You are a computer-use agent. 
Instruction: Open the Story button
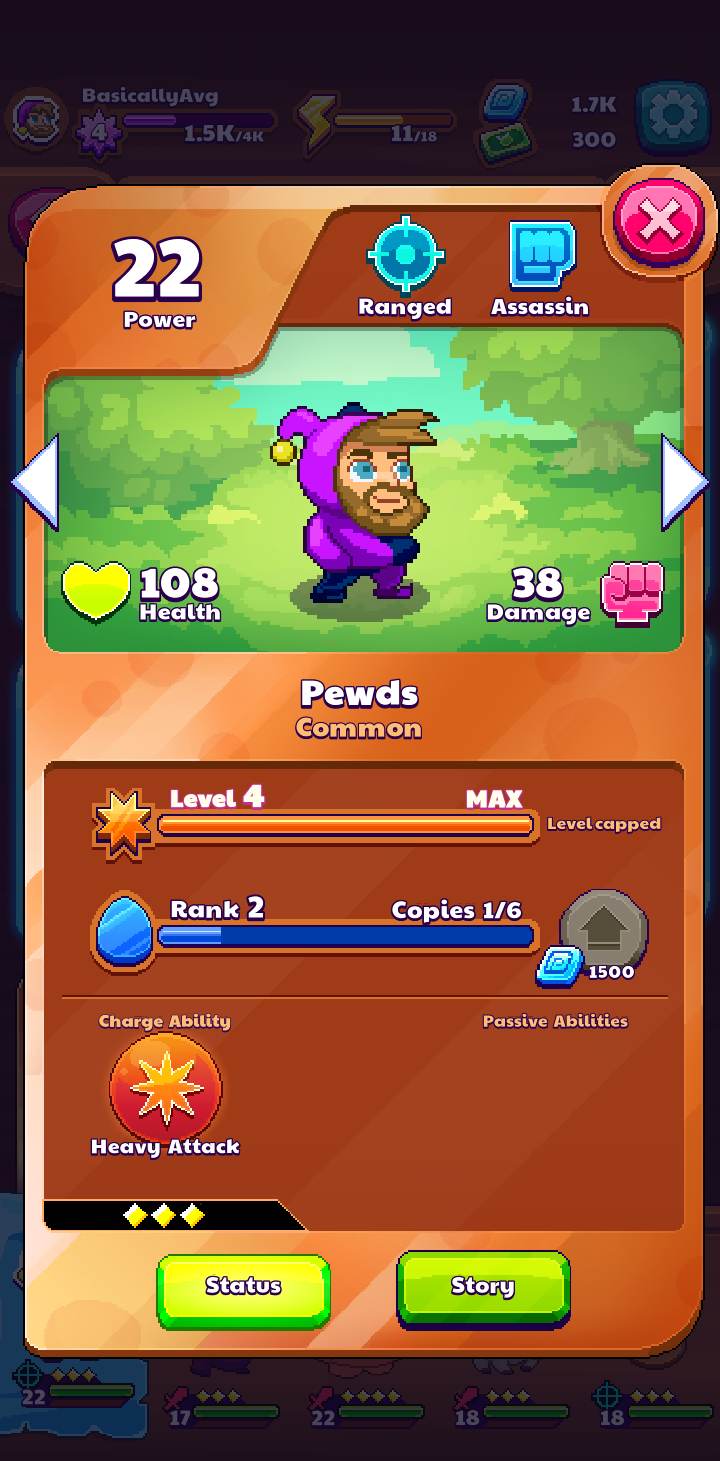pyautogui.click(x=483, y=1288)
